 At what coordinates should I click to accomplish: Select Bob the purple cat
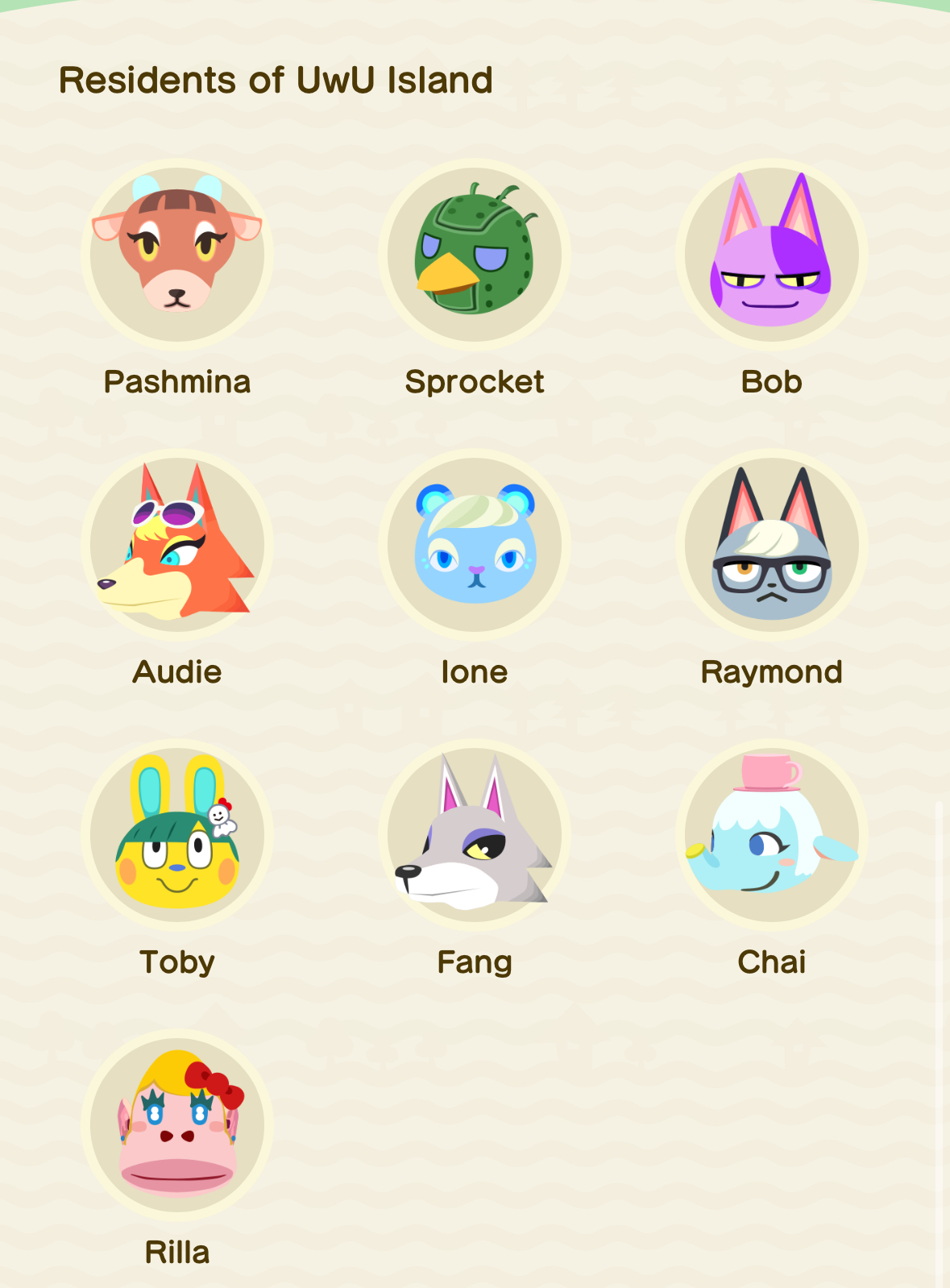click(x=771, y=255)
